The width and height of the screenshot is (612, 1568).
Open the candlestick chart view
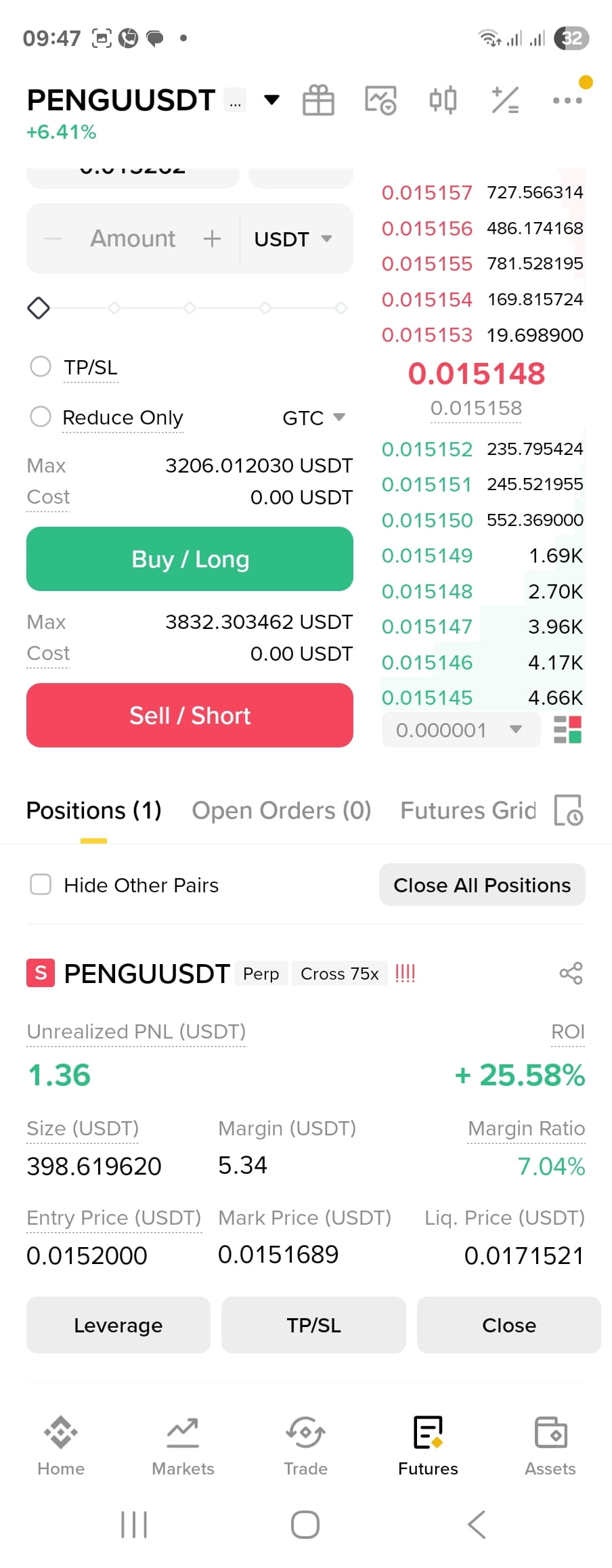tap(443, 100)
